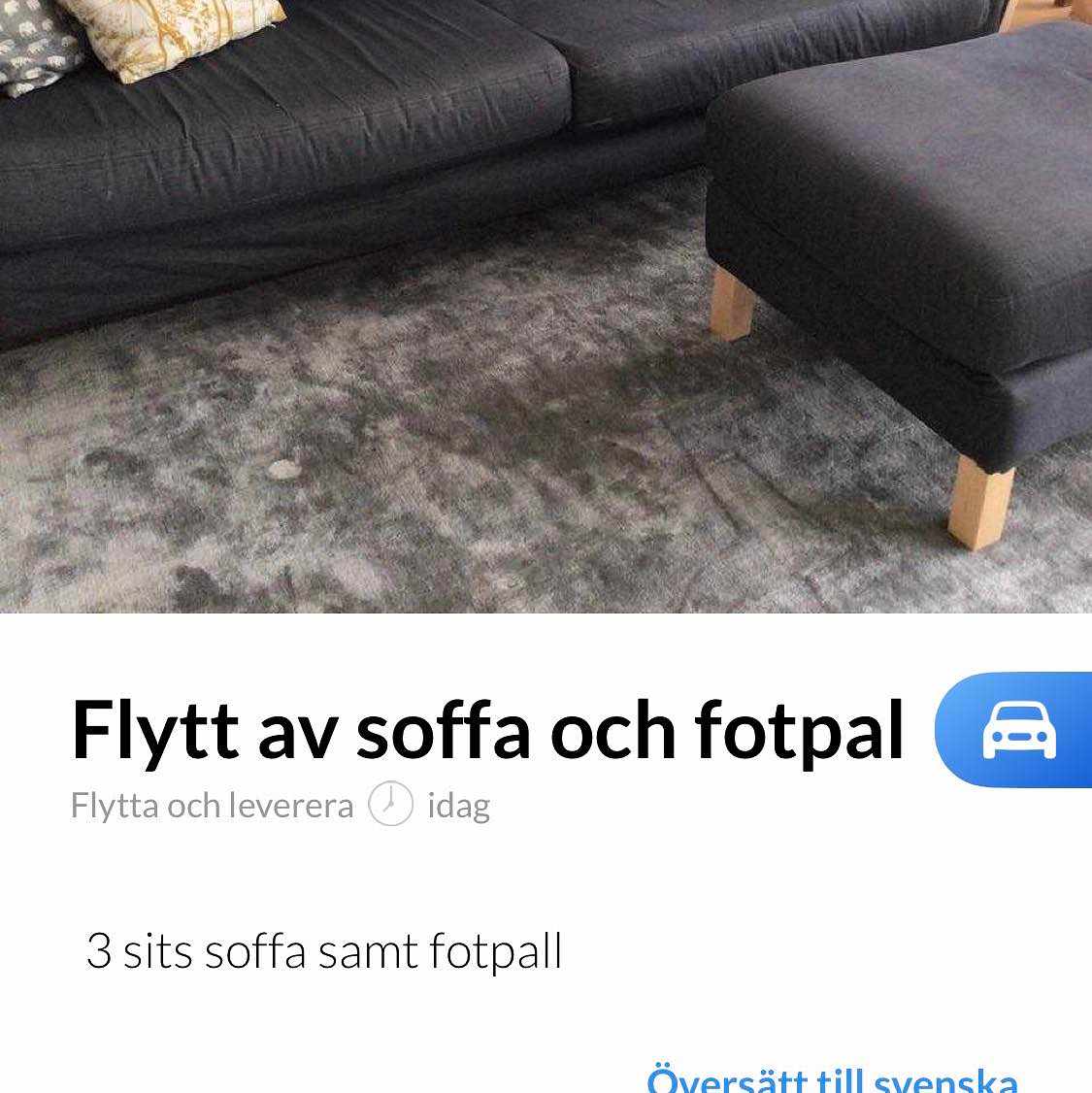This screenshot has height=1093, width=1092.
Task: Open the sofa and footstool photo
Action: [x=546, y=306]
